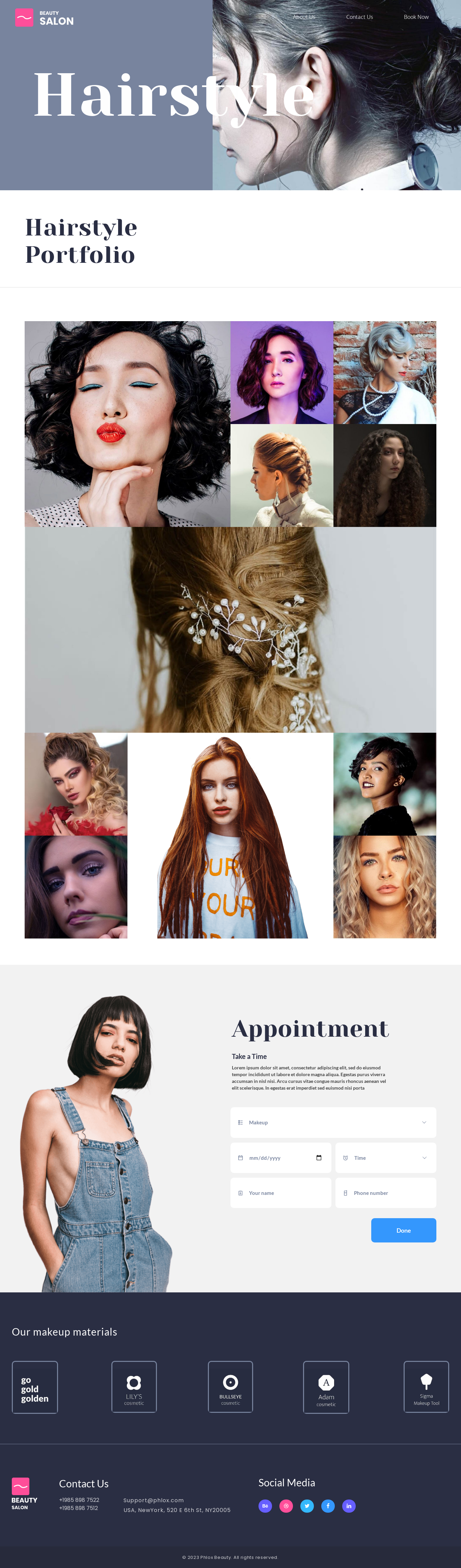Tap the Book Now link
Screen dimensions: 461x1568
(416, 17)
